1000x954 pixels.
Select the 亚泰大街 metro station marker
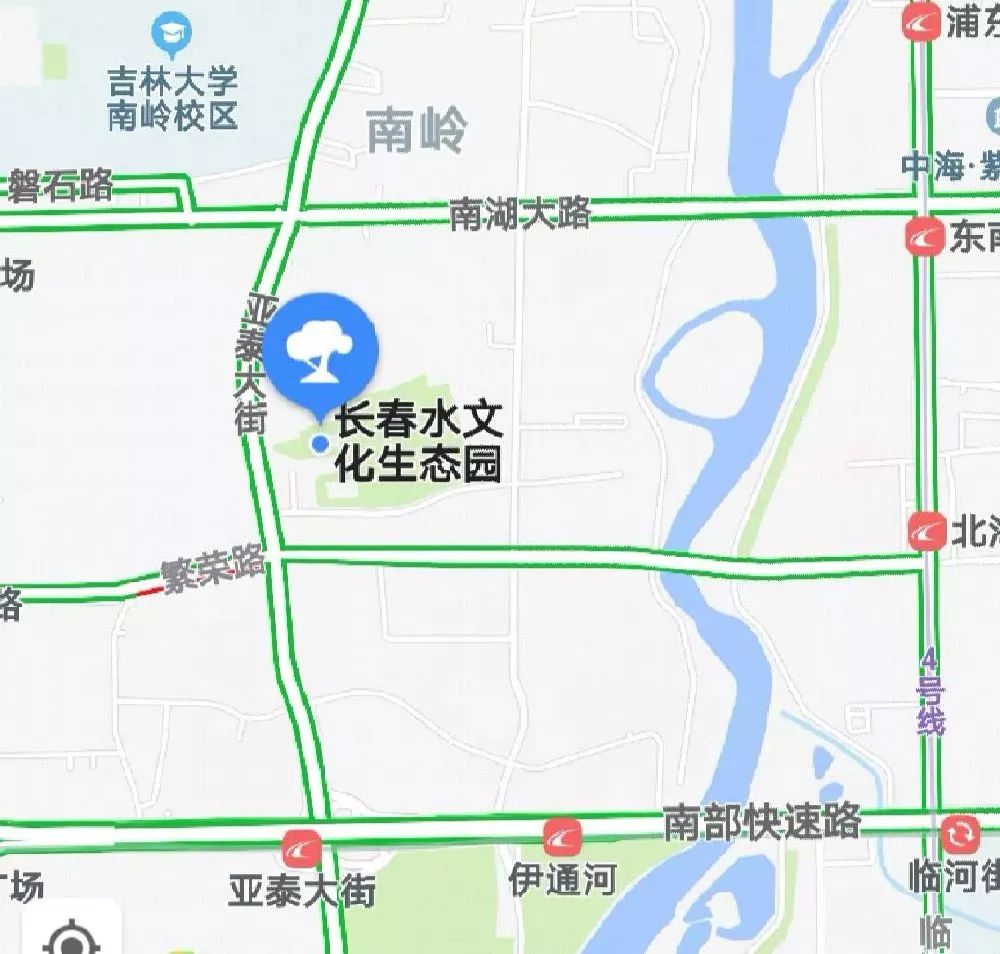click(301, 849)
